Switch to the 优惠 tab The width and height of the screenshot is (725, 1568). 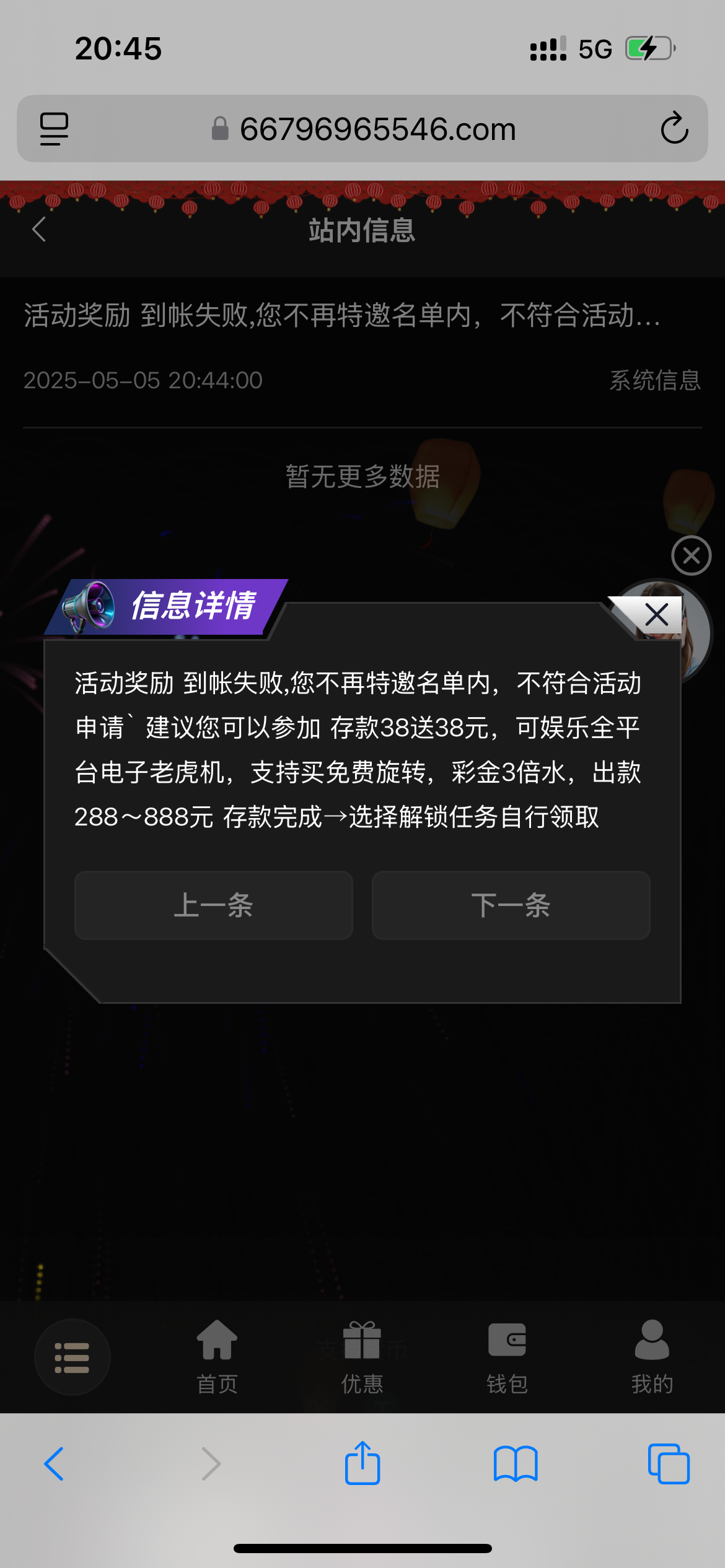point(362,1357)
